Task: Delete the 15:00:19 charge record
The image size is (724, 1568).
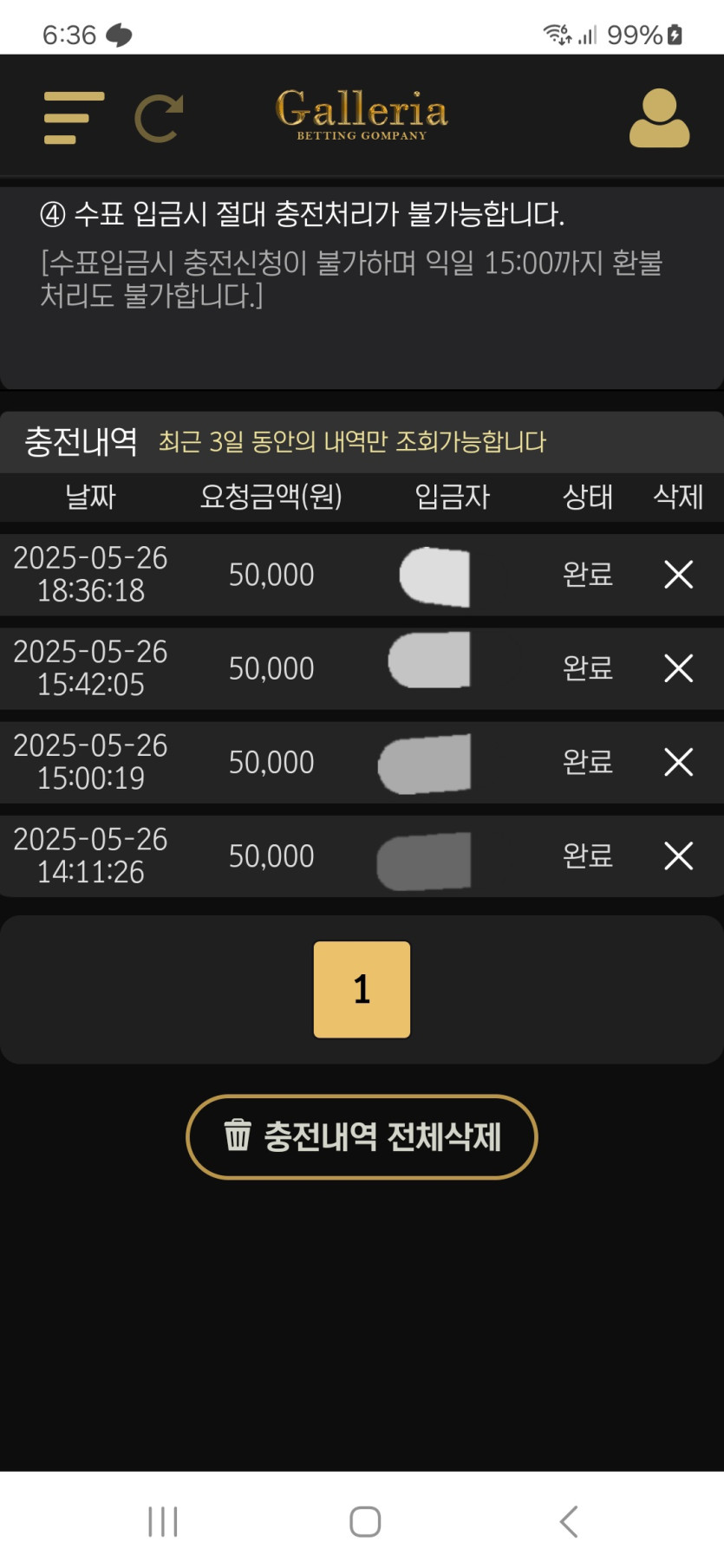Action: 678,762
